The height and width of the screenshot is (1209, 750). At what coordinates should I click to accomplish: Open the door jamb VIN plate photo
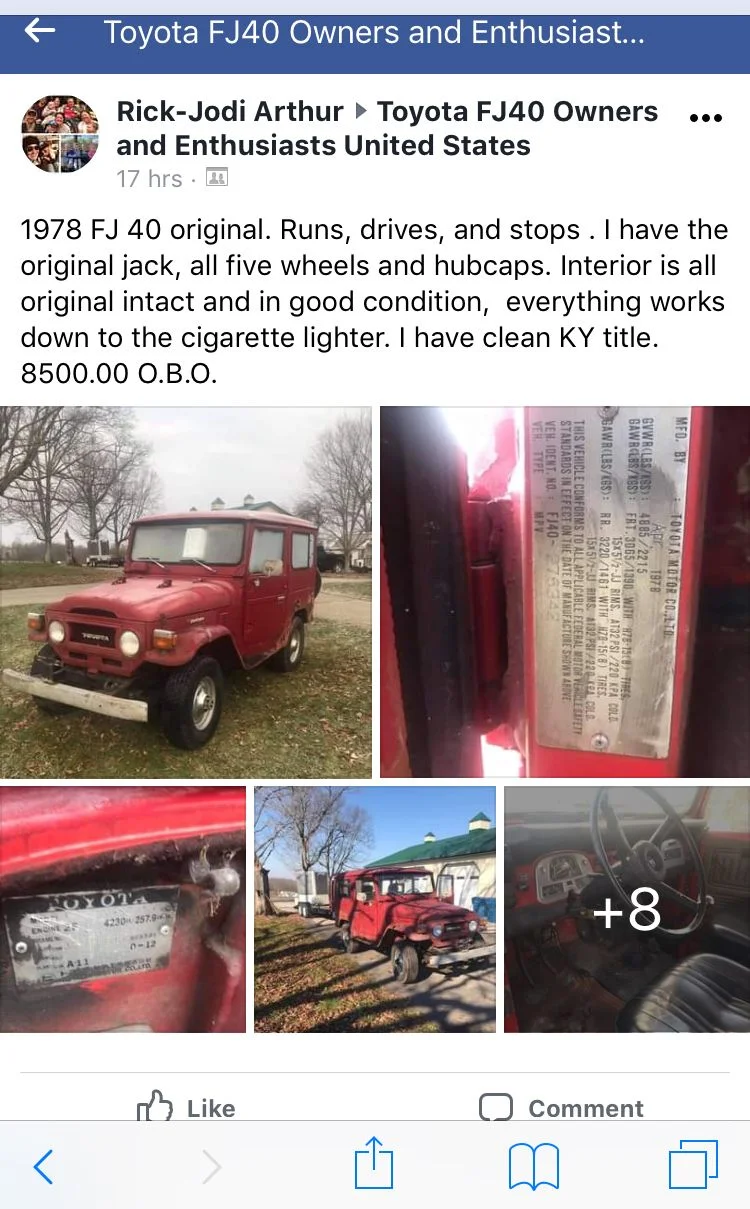565,592
